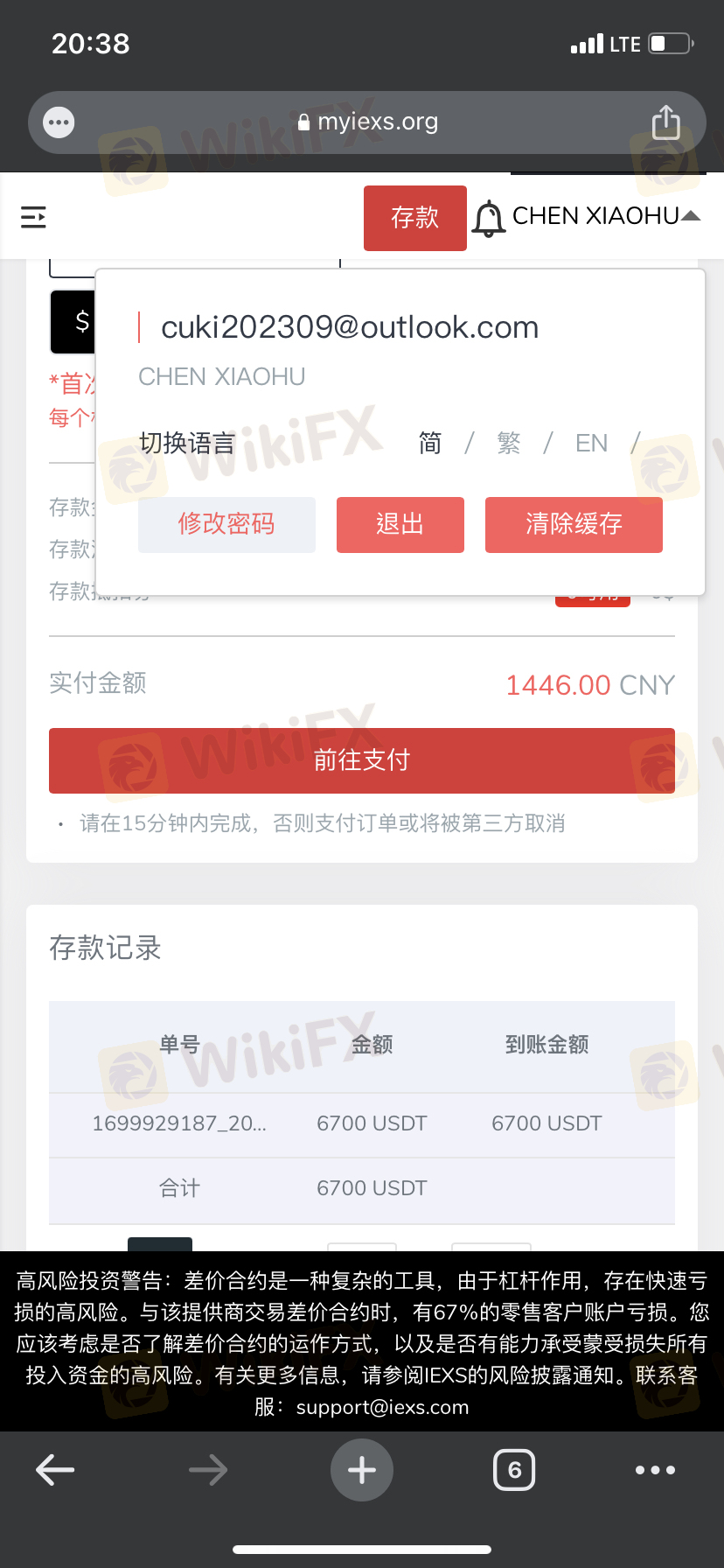
Task: Switch language to 繁 traditional Chinese
Action: 509,444
